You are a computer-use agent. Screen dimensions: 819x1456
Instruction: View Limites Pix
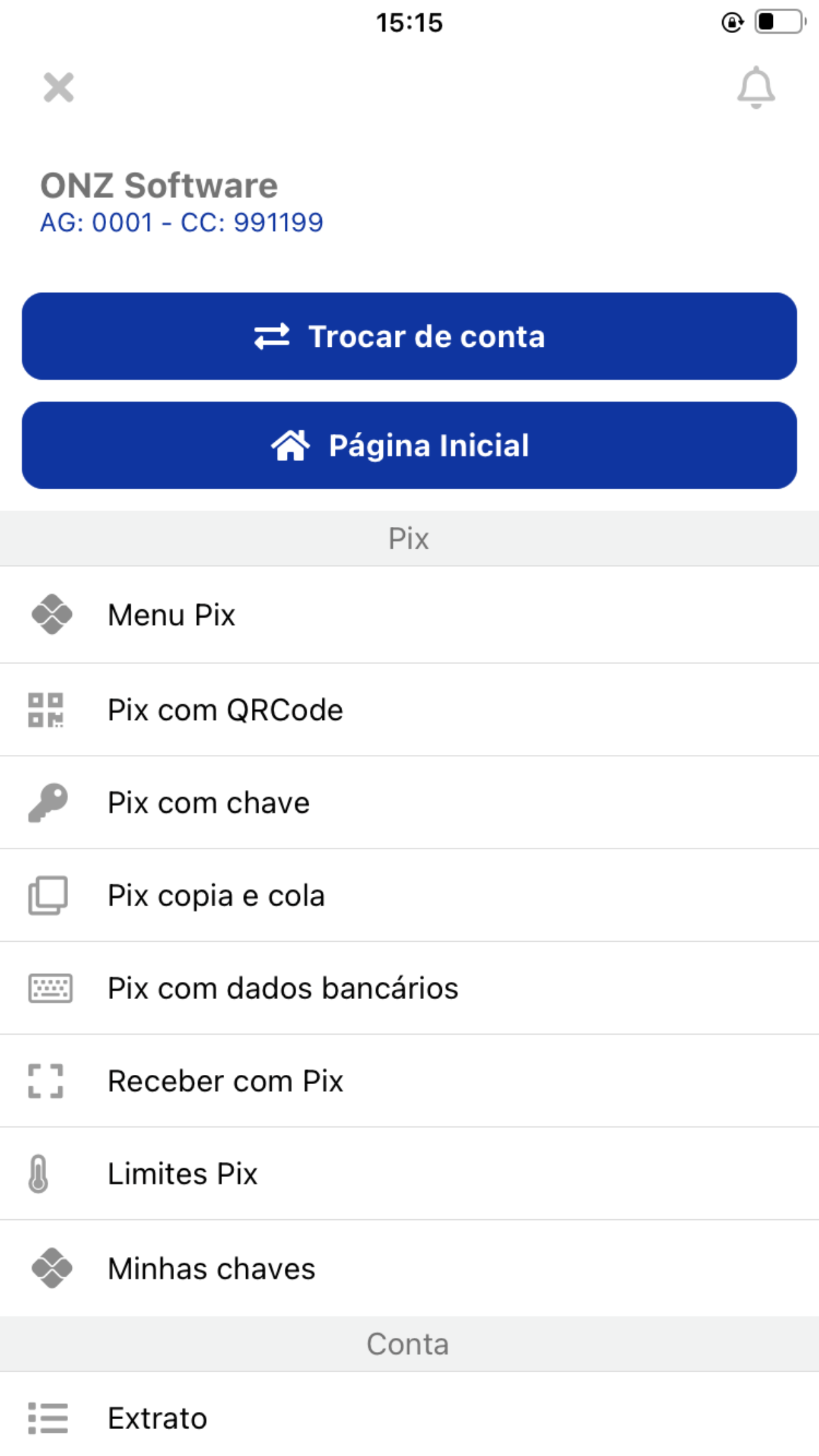click(409, 1174)
